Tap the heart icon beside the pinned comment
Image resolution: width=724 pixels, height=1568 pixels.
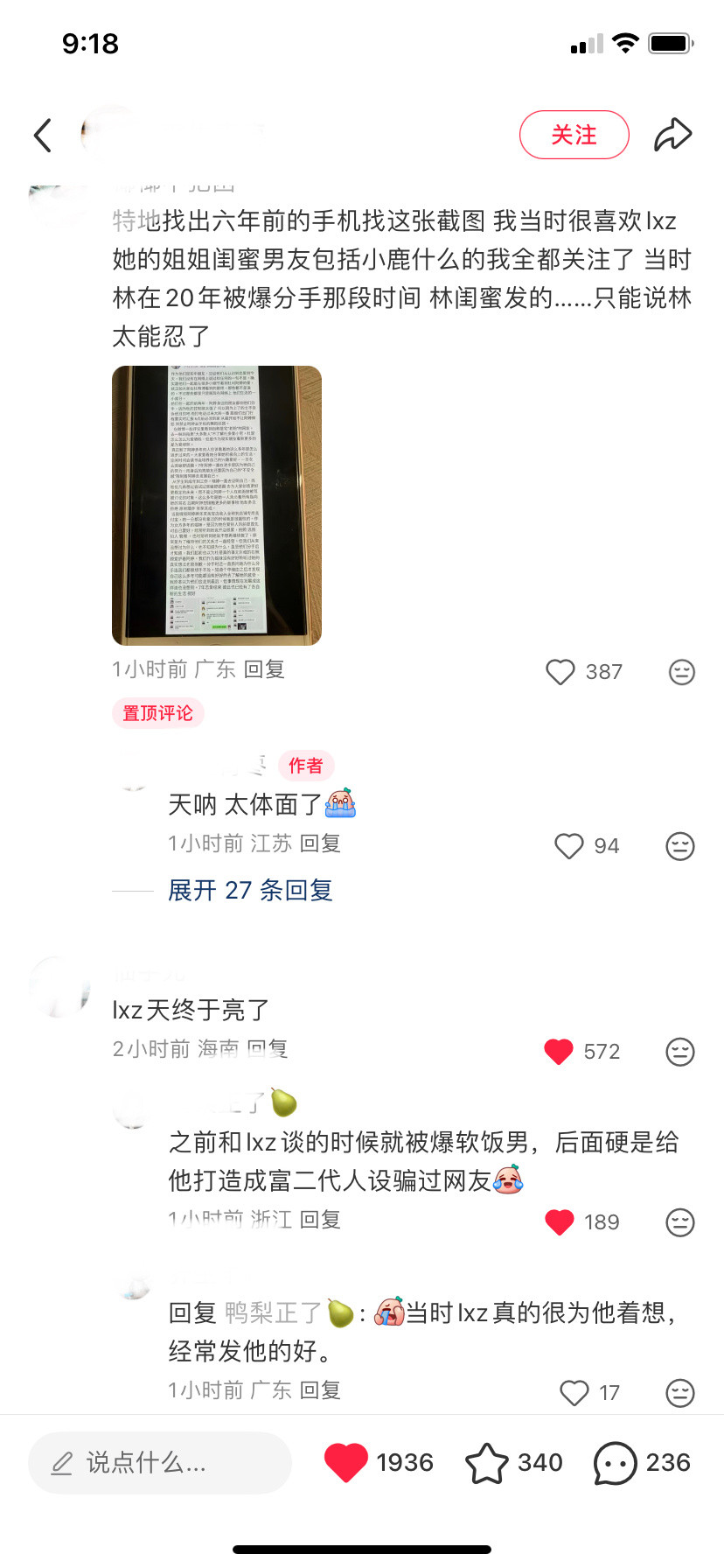click(560, 672)
